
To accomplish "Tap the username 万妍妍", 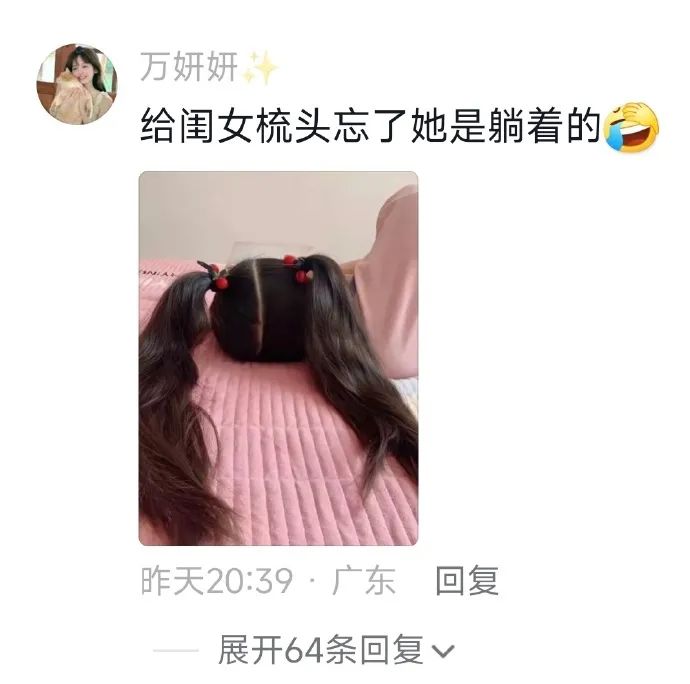I will [x=190, y=67].
